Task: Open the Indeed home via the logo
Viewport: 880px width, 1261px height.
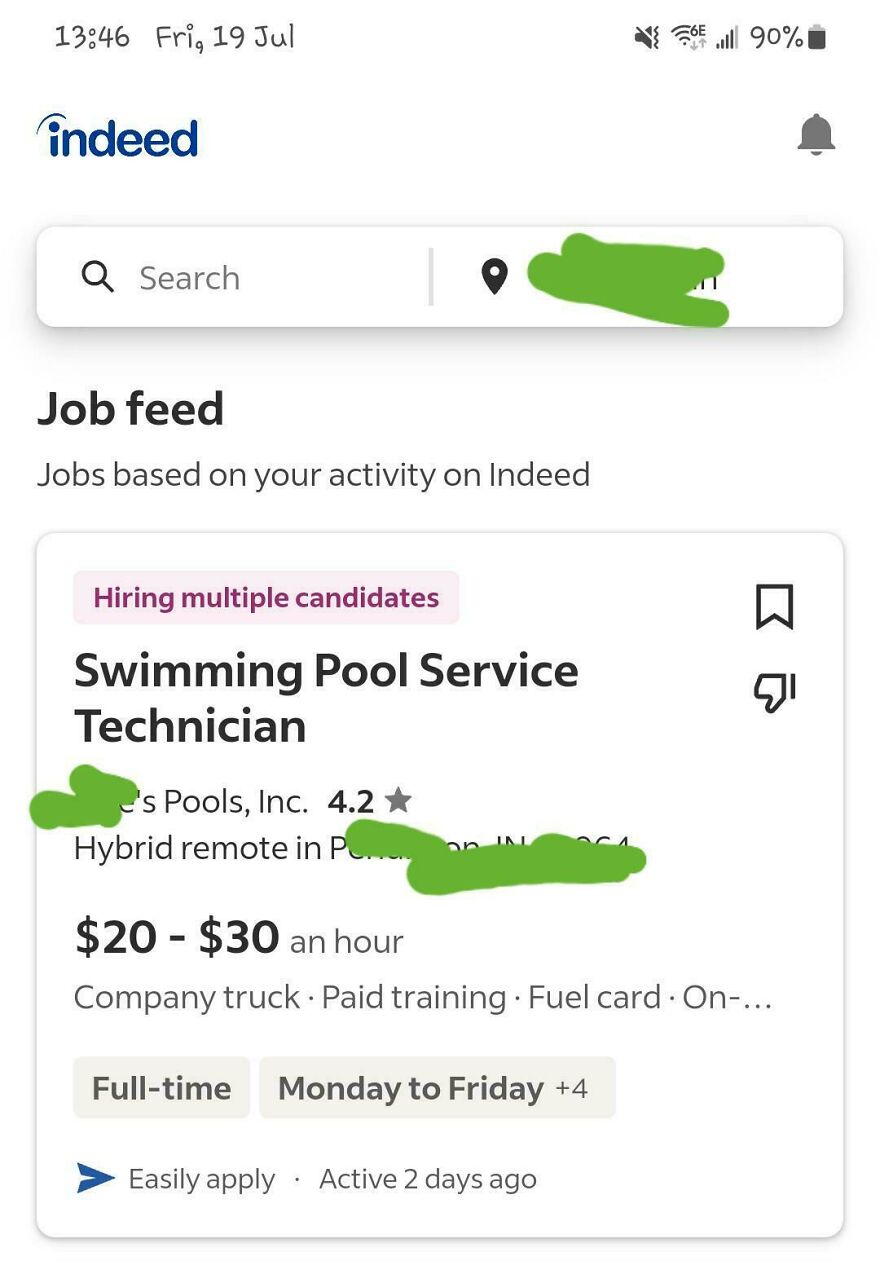Action: click(x=117, y=138)
